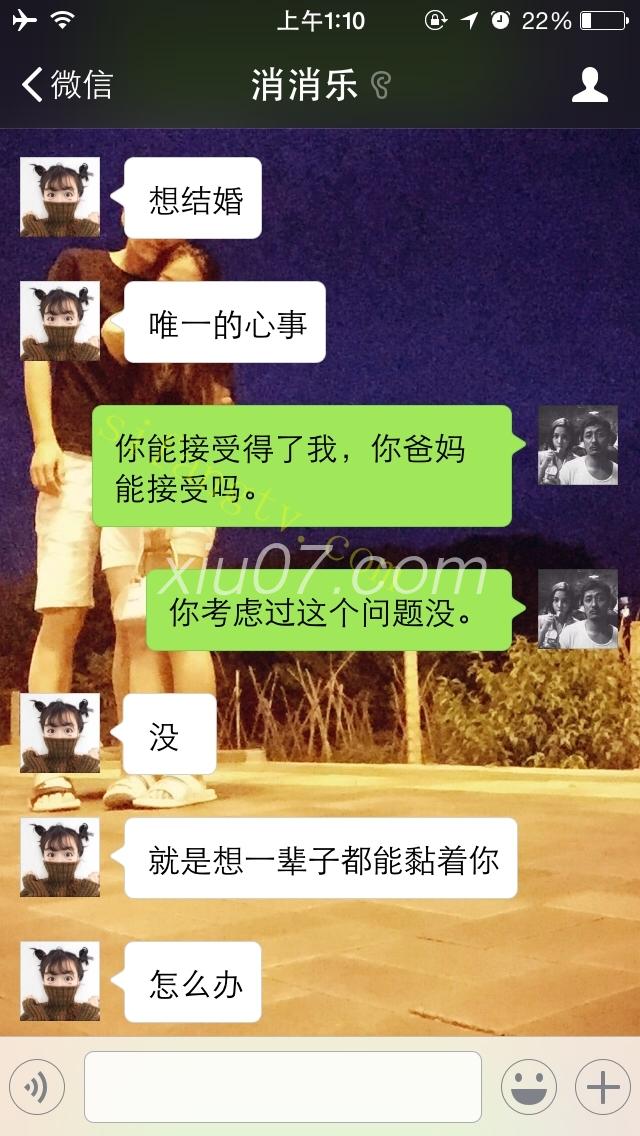This screenshot has width=640, height=1136.
Task: Open the plus attachments menu
Action: pyautogui.click(x=602, y=1087)
